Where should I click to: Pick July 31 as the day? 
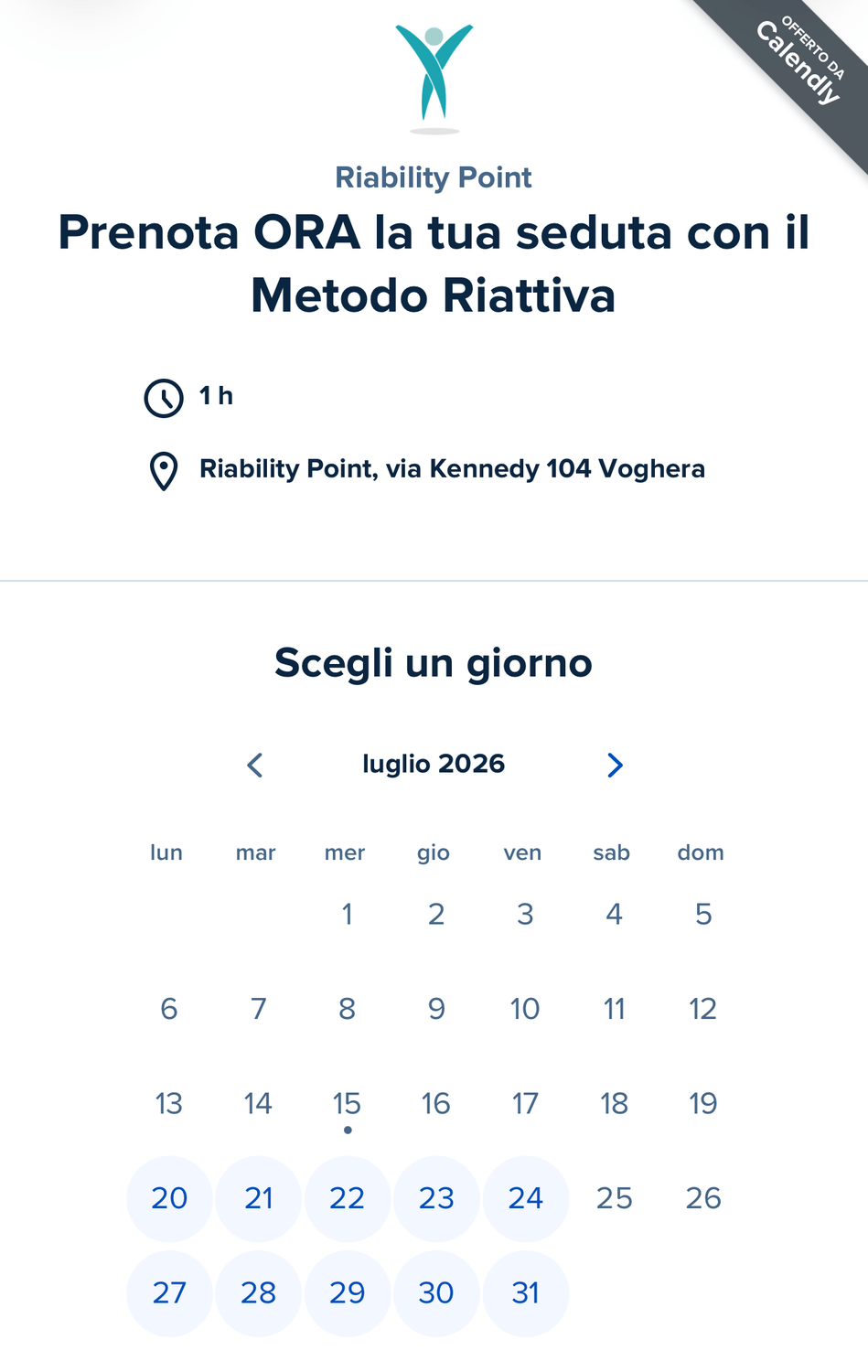(x=526, y=1293)
